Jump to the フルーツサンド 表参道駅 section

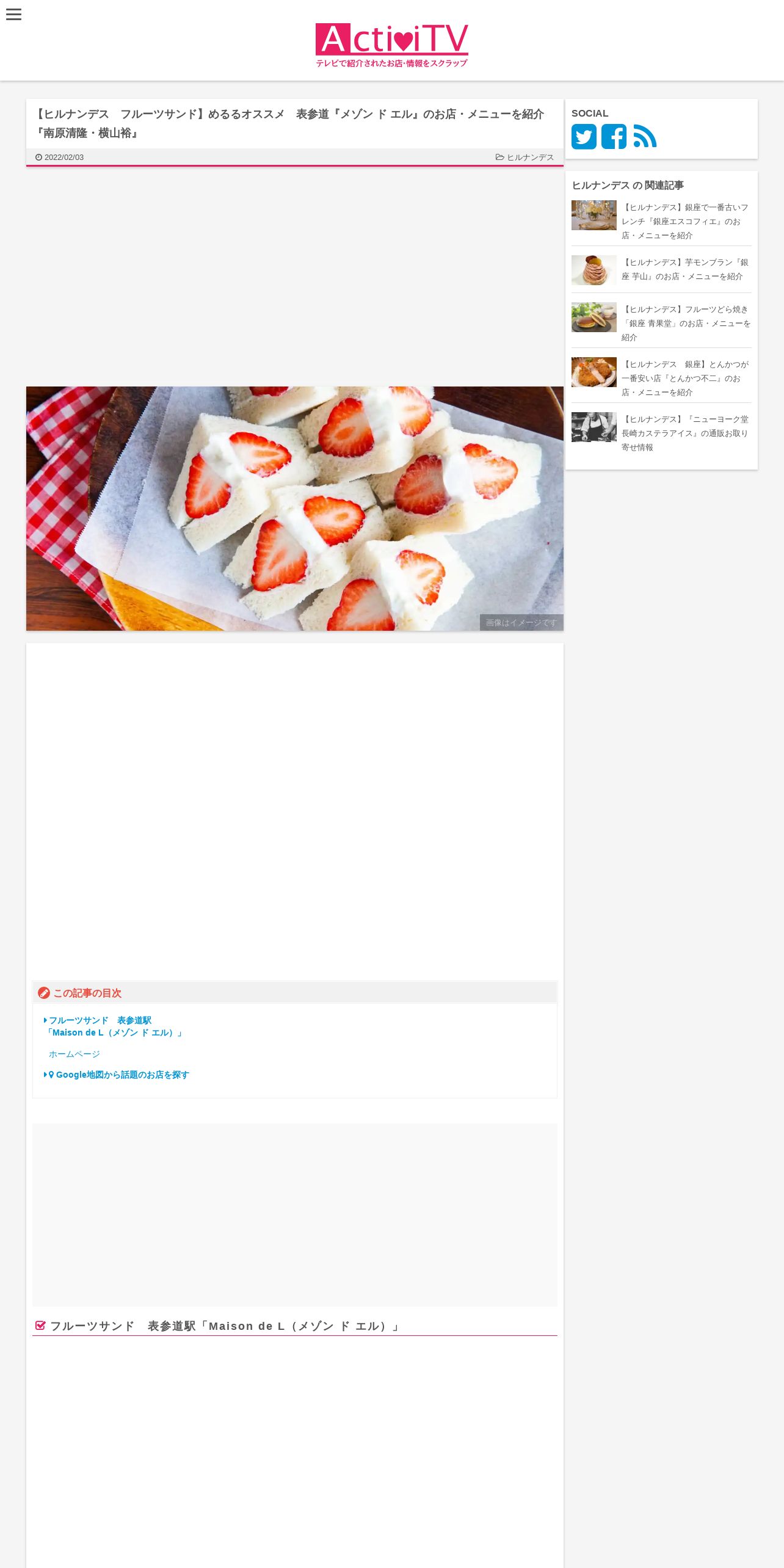tap(114, 1026)
